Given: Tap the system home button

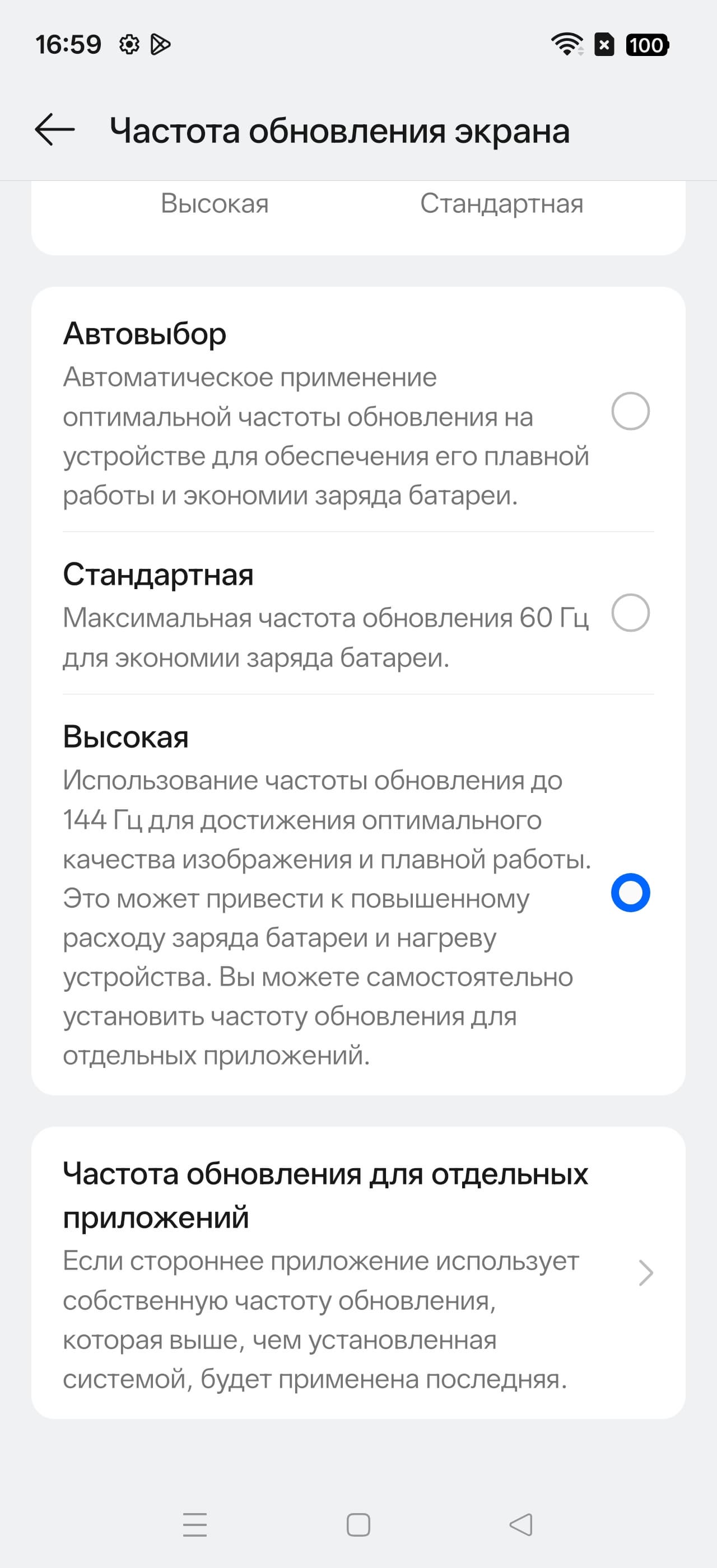Looking at the screenshot, I should coord(358,1525).
